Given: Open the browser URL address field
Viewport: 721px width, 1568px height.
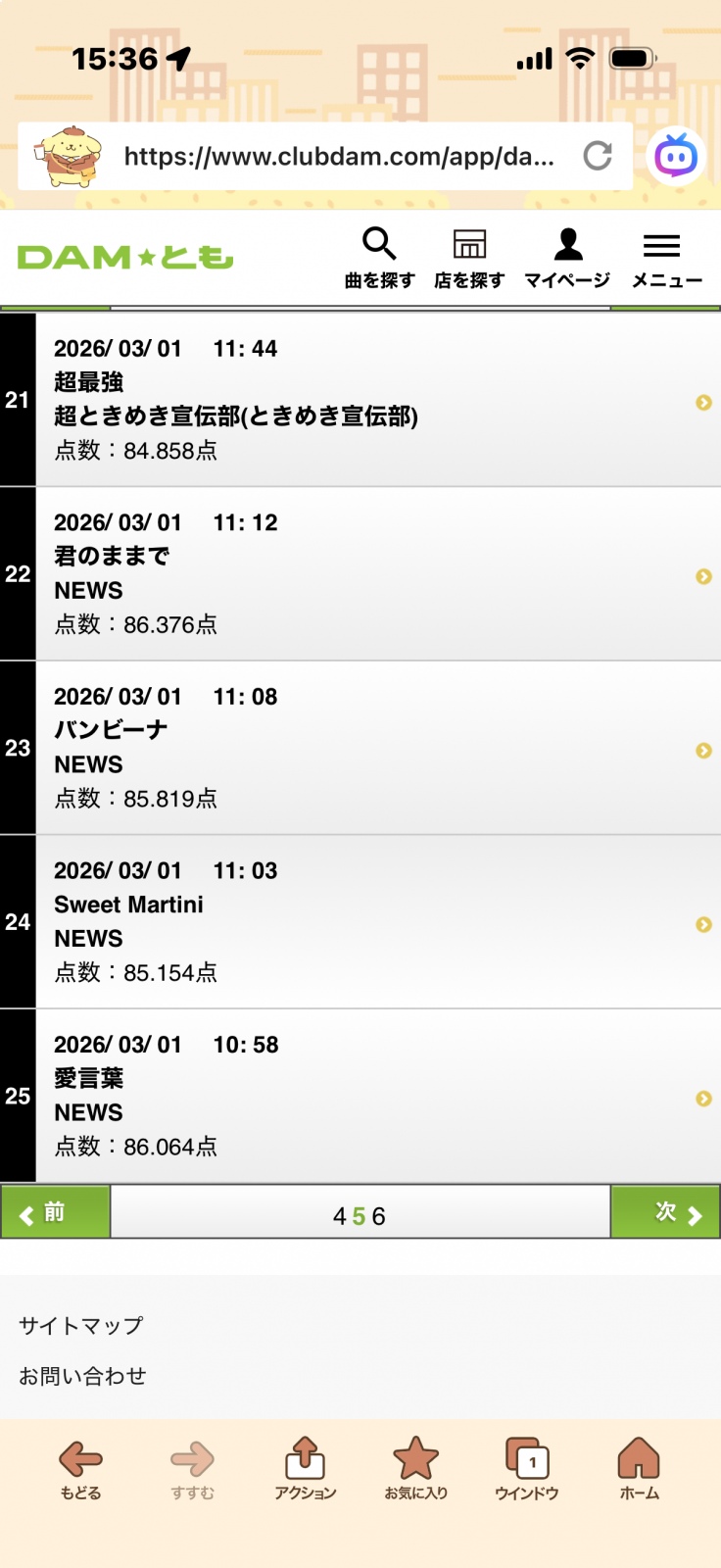Looking at the screenshot, I should (338, 157).
